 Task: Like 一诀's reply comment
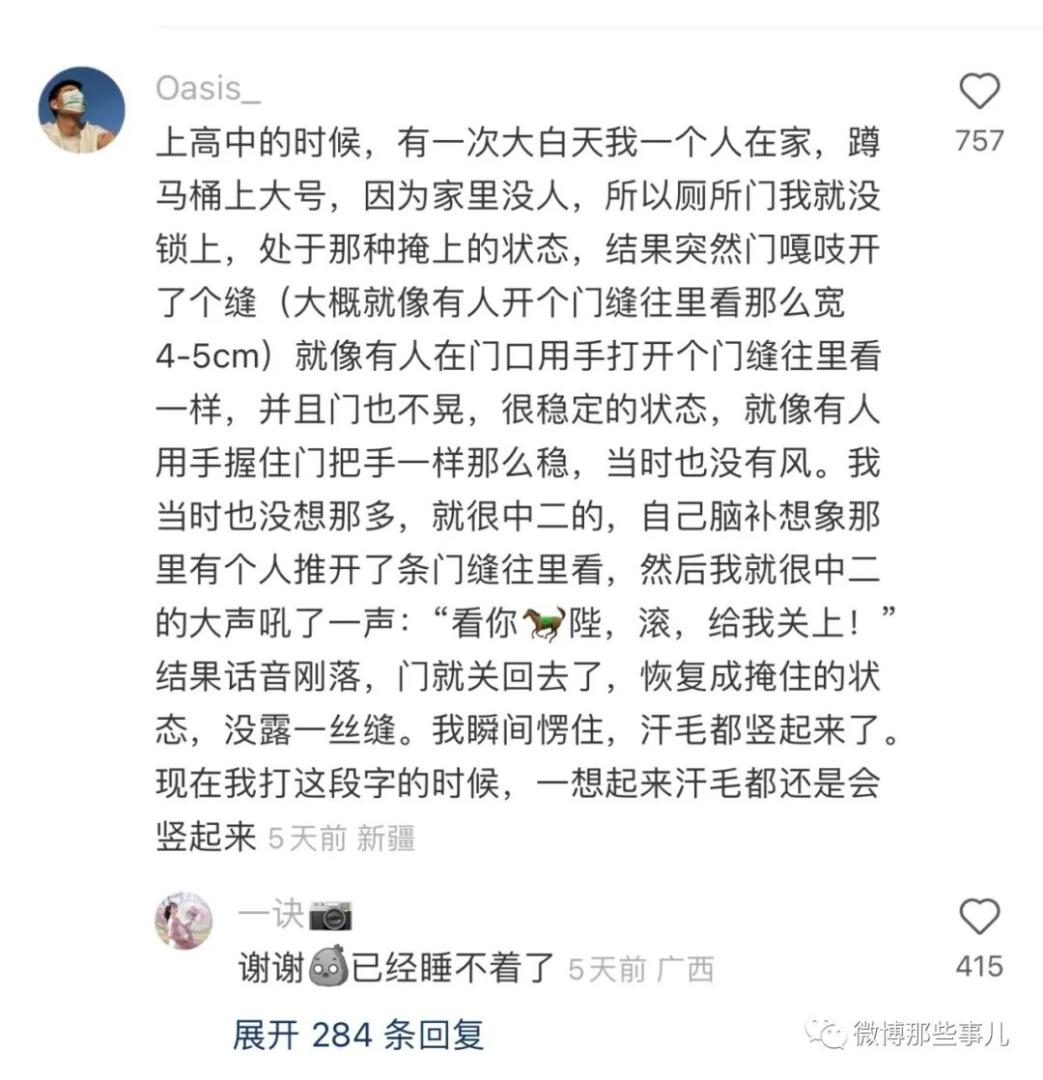[979, 918]
